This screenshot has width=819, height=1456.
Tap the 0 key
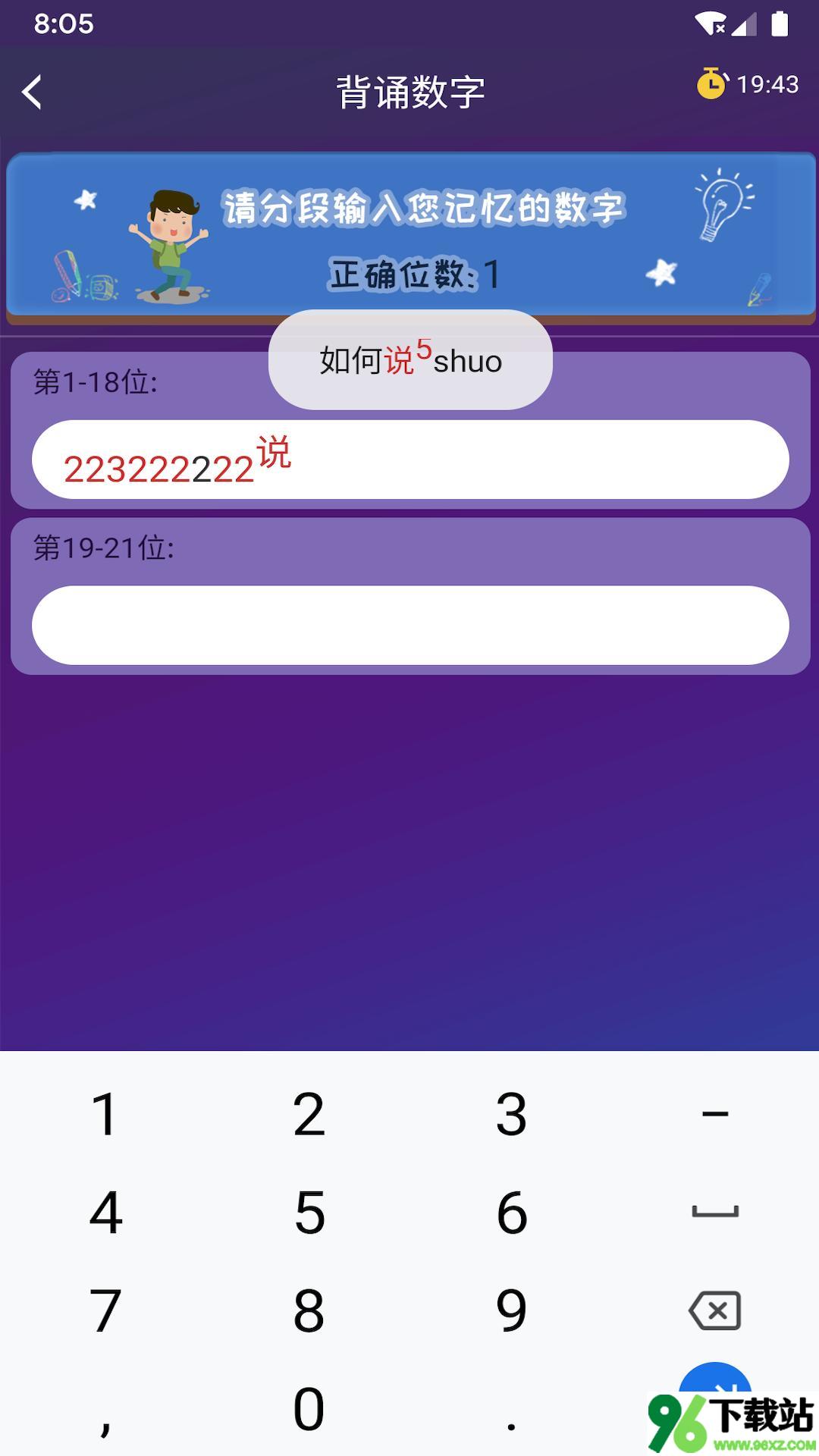coord(309,1408)
